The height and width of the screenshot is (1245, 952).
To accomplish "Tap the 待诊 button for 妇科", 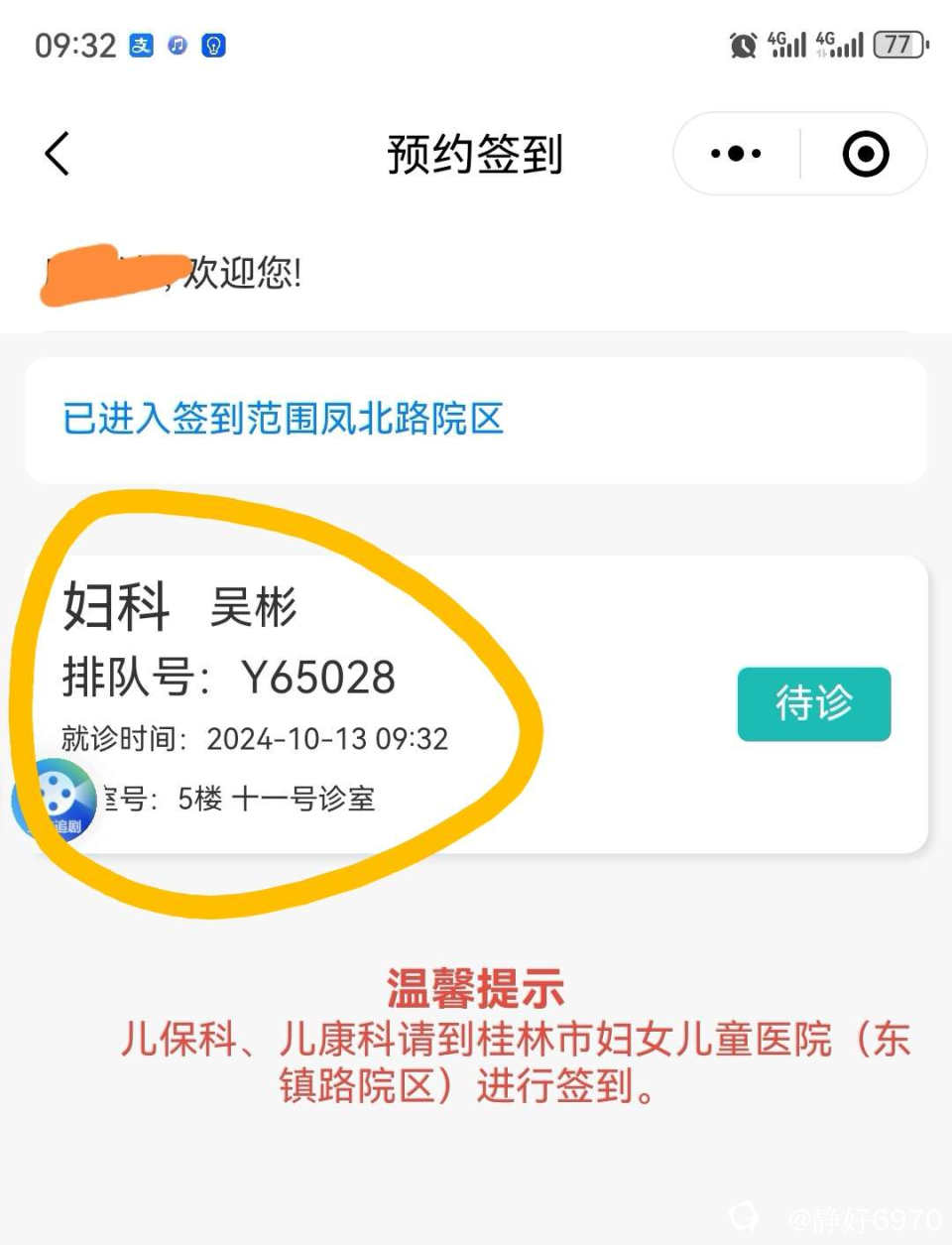I will pyautogui.click(x=813, y=703).
